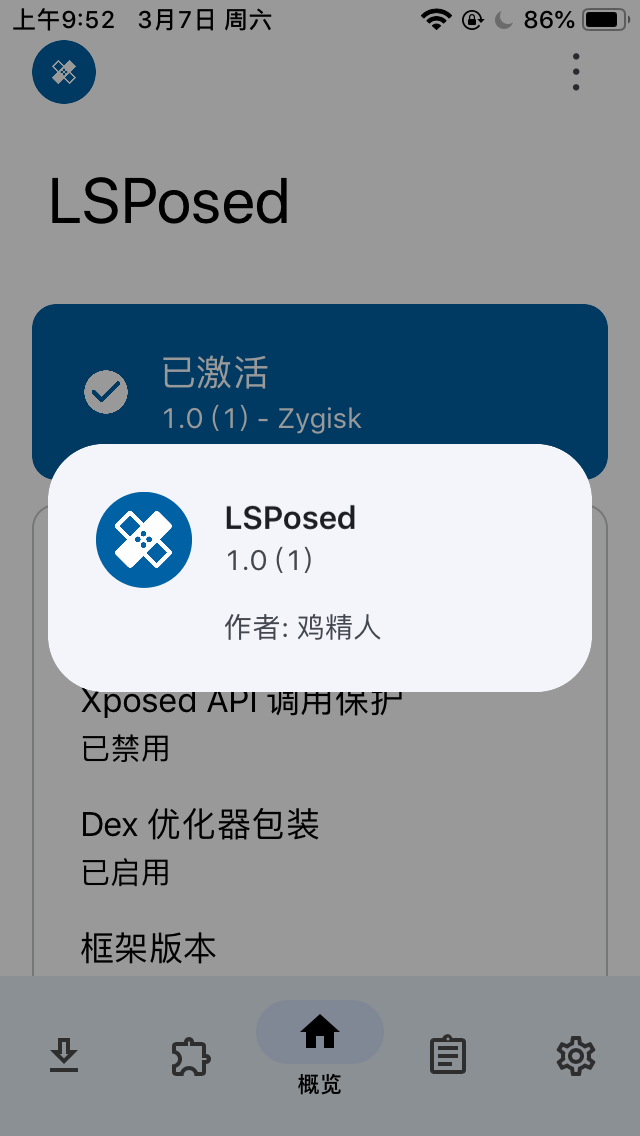
Task: Select the 概览 home tab
Action: click(320, 1045)
